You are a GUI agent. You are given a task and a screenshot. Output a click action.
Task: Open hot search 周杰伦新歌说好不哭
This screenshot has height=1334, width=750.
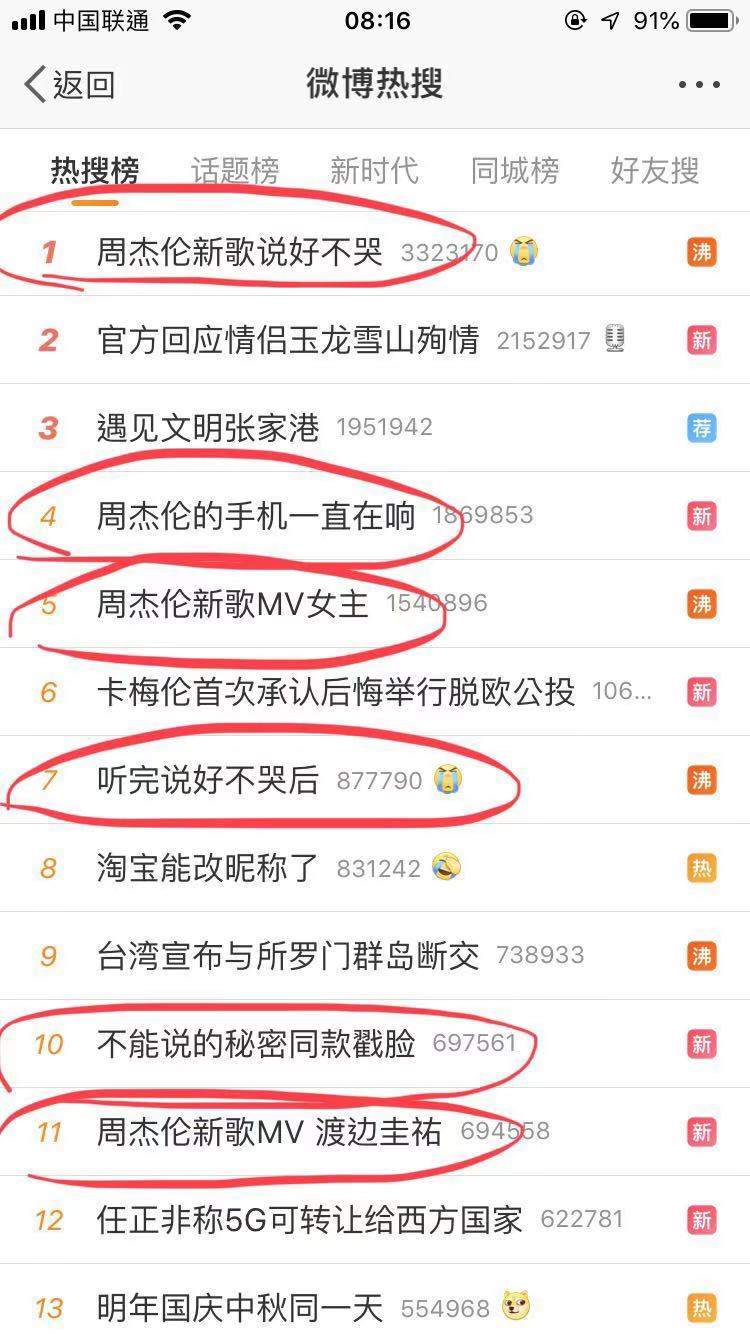240,252
